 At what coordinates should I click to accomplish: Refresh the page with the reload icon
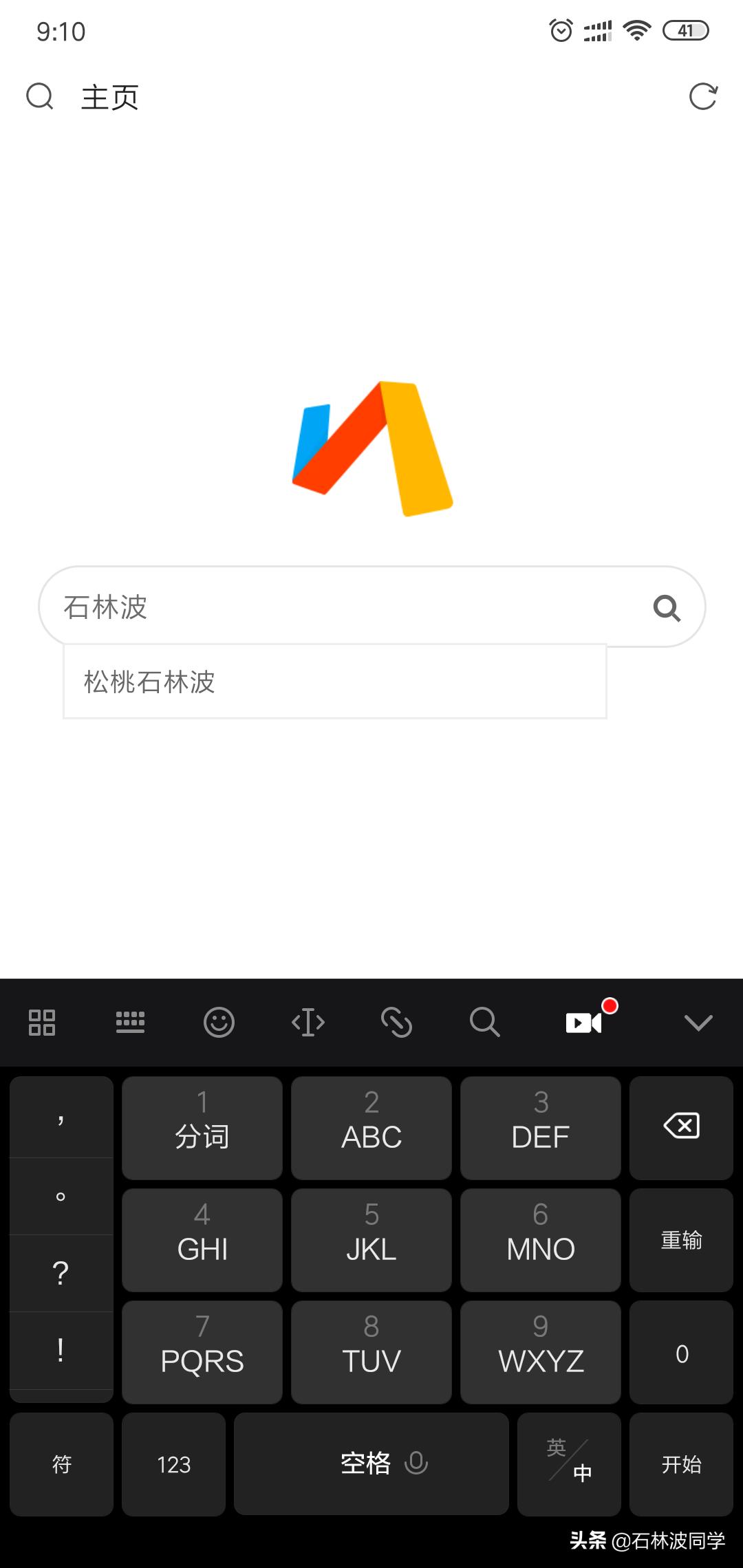click(702, 96)
